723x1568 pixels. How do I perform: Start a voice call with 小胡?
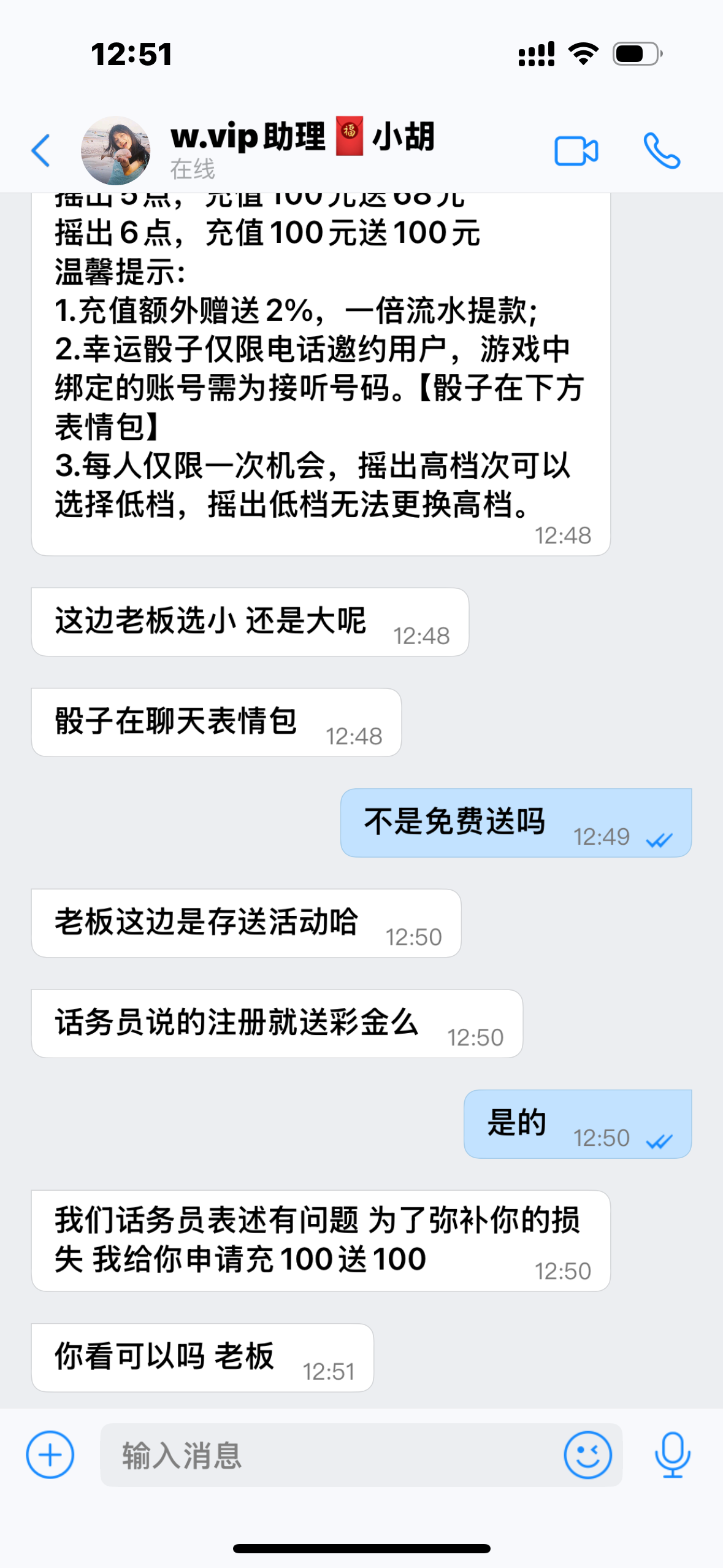(661, 151)
